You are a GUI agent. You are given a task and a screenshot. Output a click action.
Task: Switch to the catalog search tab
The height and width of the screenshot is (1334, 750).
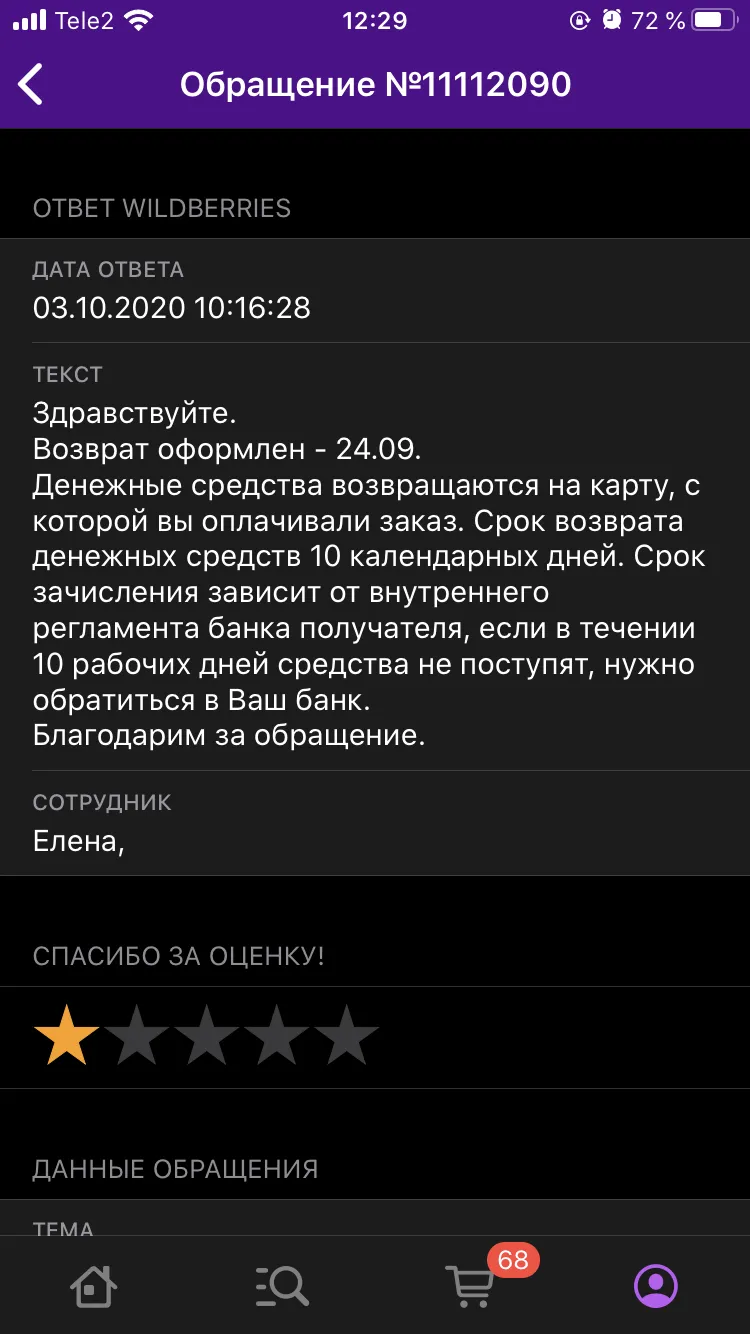tap(282, 1285)
